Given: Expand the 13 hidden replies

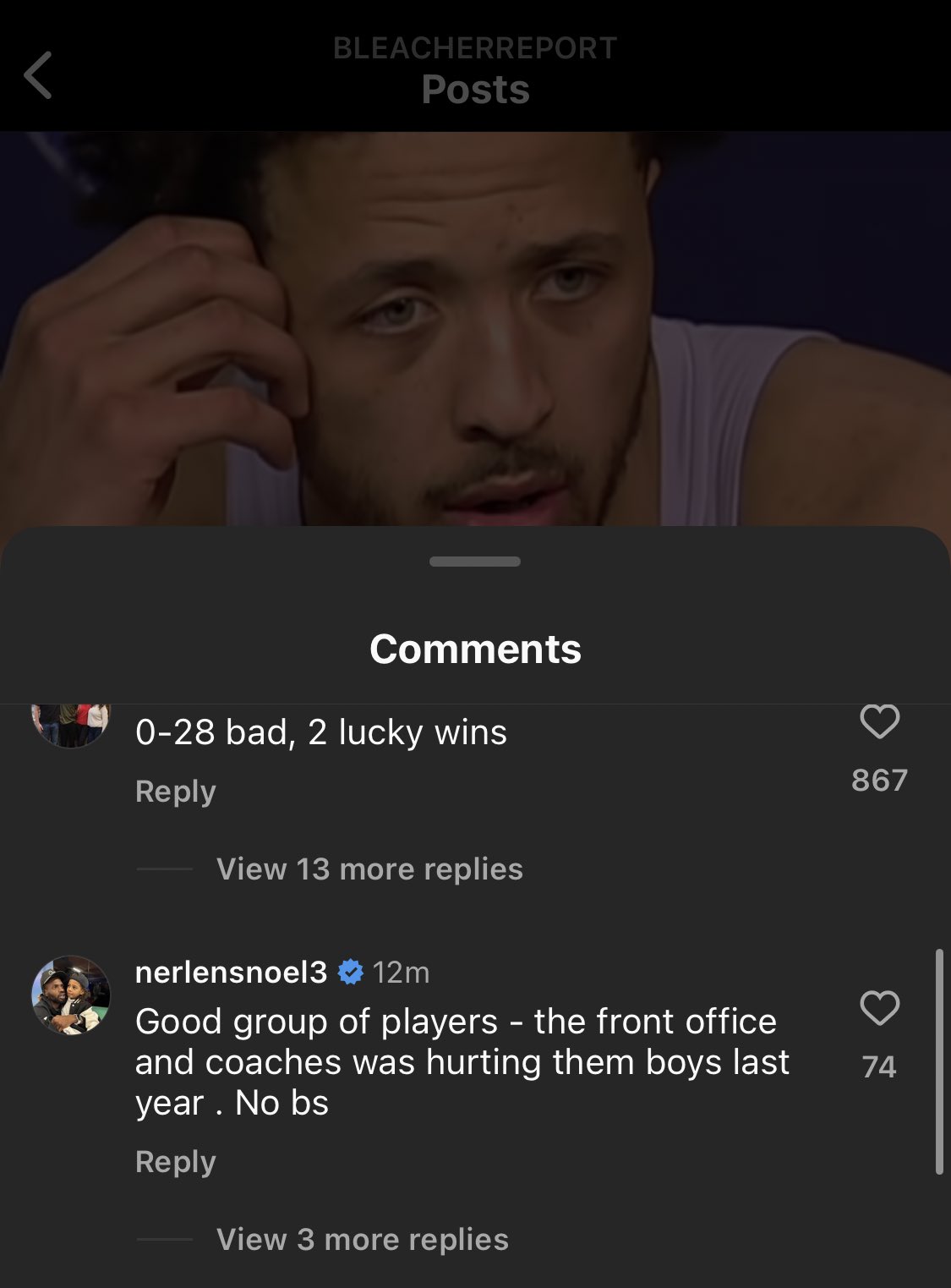Looking at the screenshot, I should click(369, 869).
